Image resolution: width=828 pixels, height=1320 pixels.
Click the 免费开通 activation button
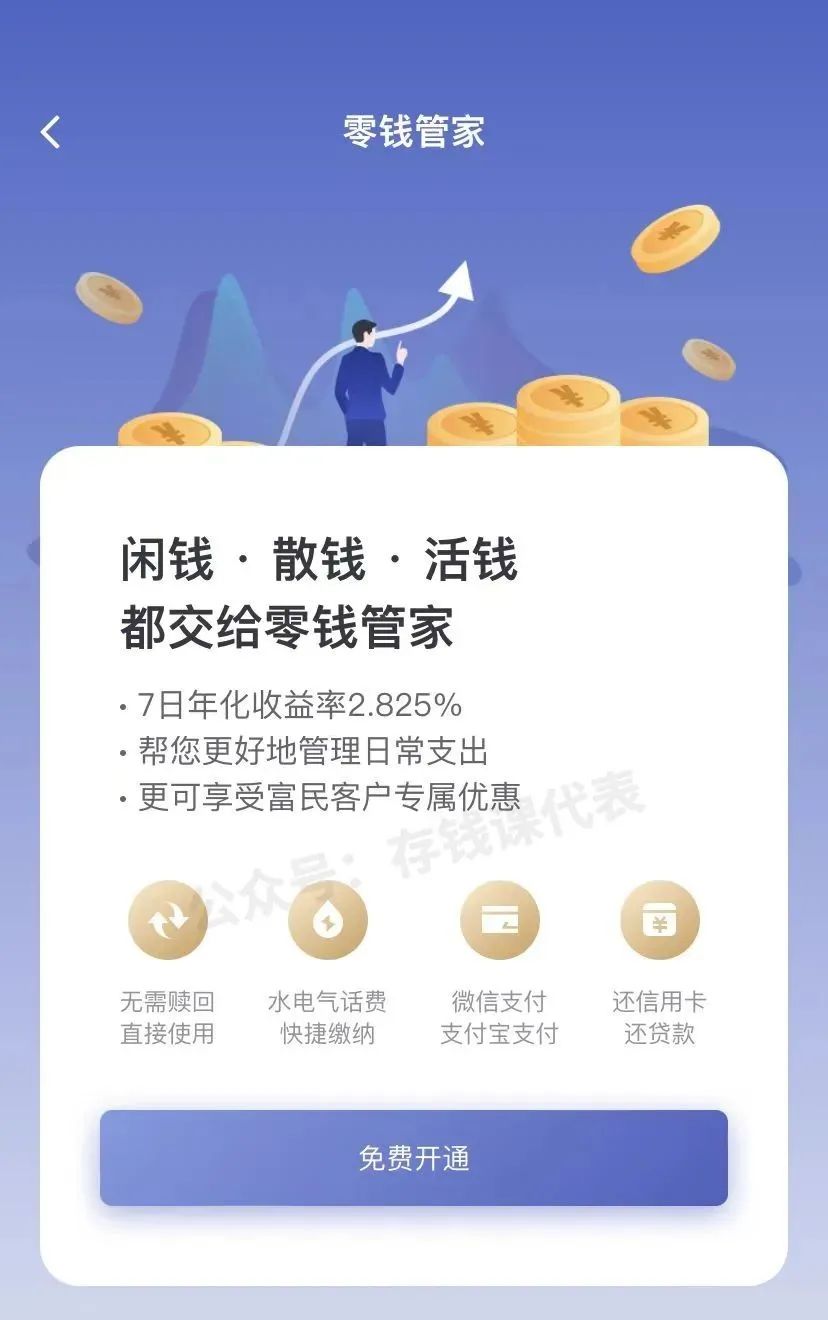tap(414, 1157)
